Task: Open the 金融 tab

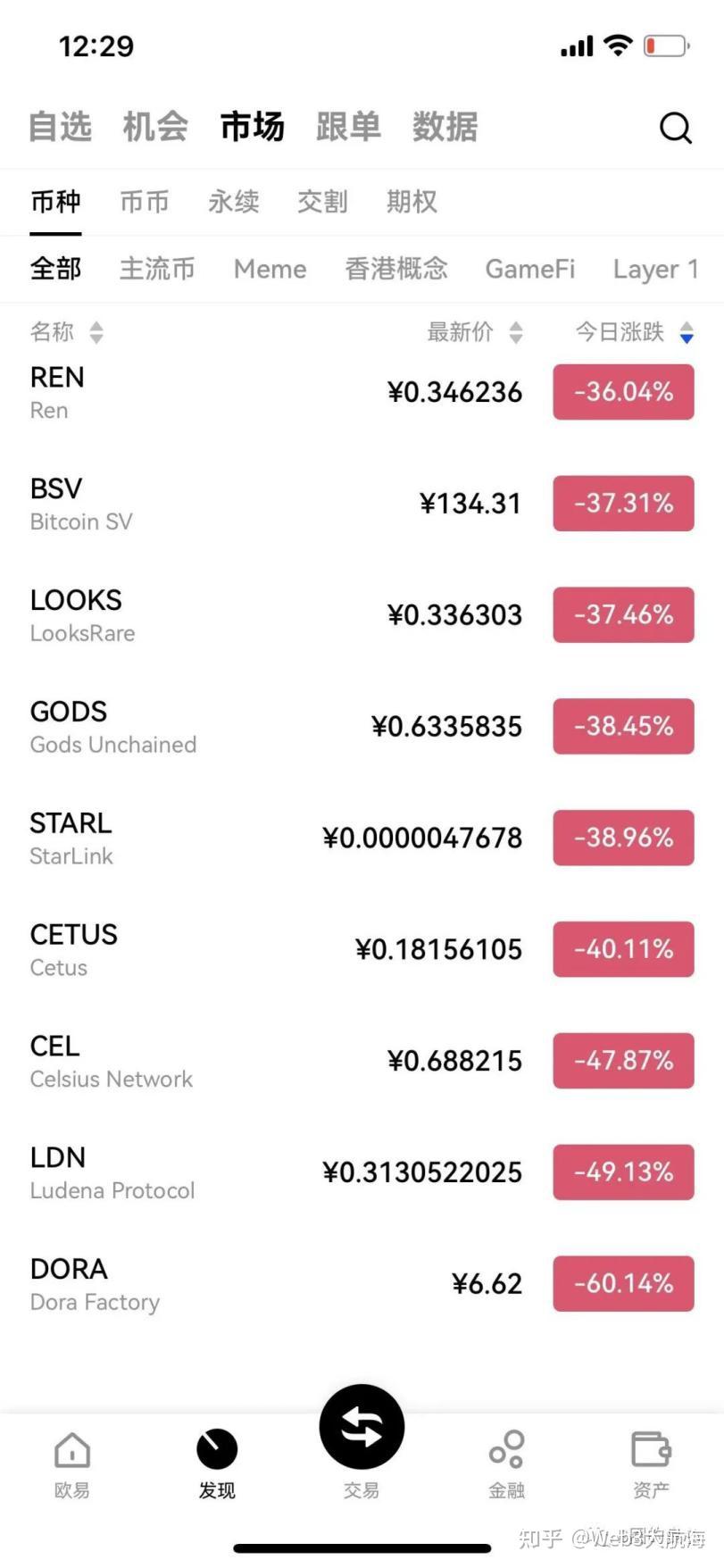Action: point(506,1464)
